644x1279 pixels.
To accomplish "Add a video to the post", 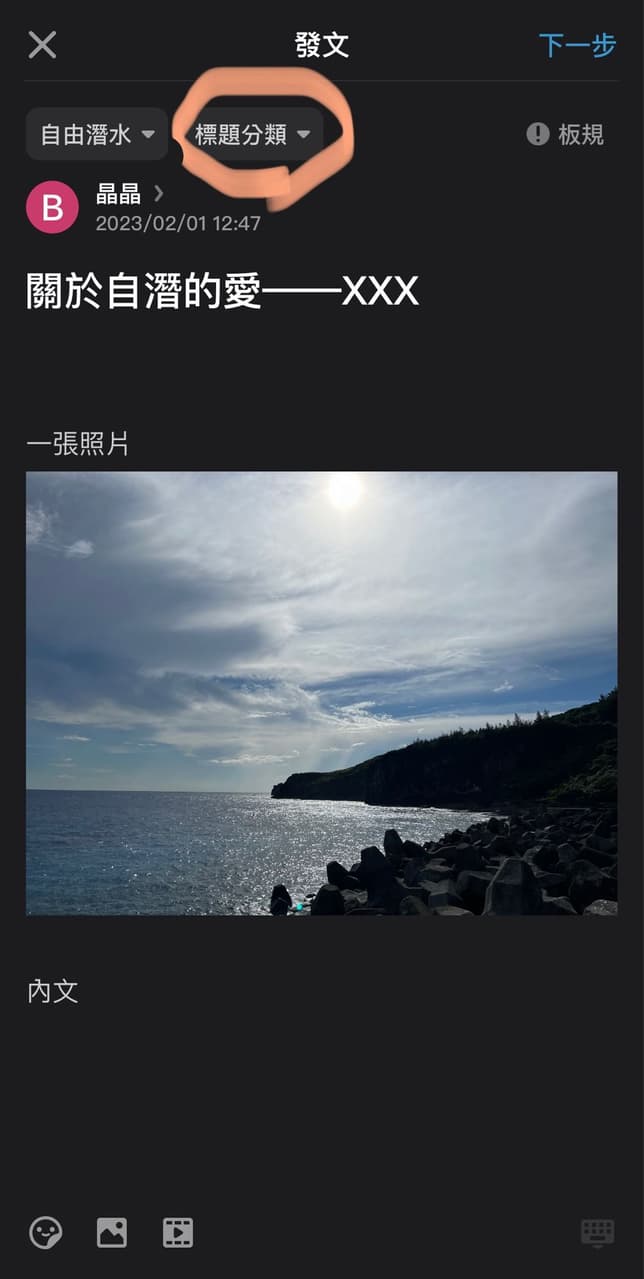I will 178,1232.
